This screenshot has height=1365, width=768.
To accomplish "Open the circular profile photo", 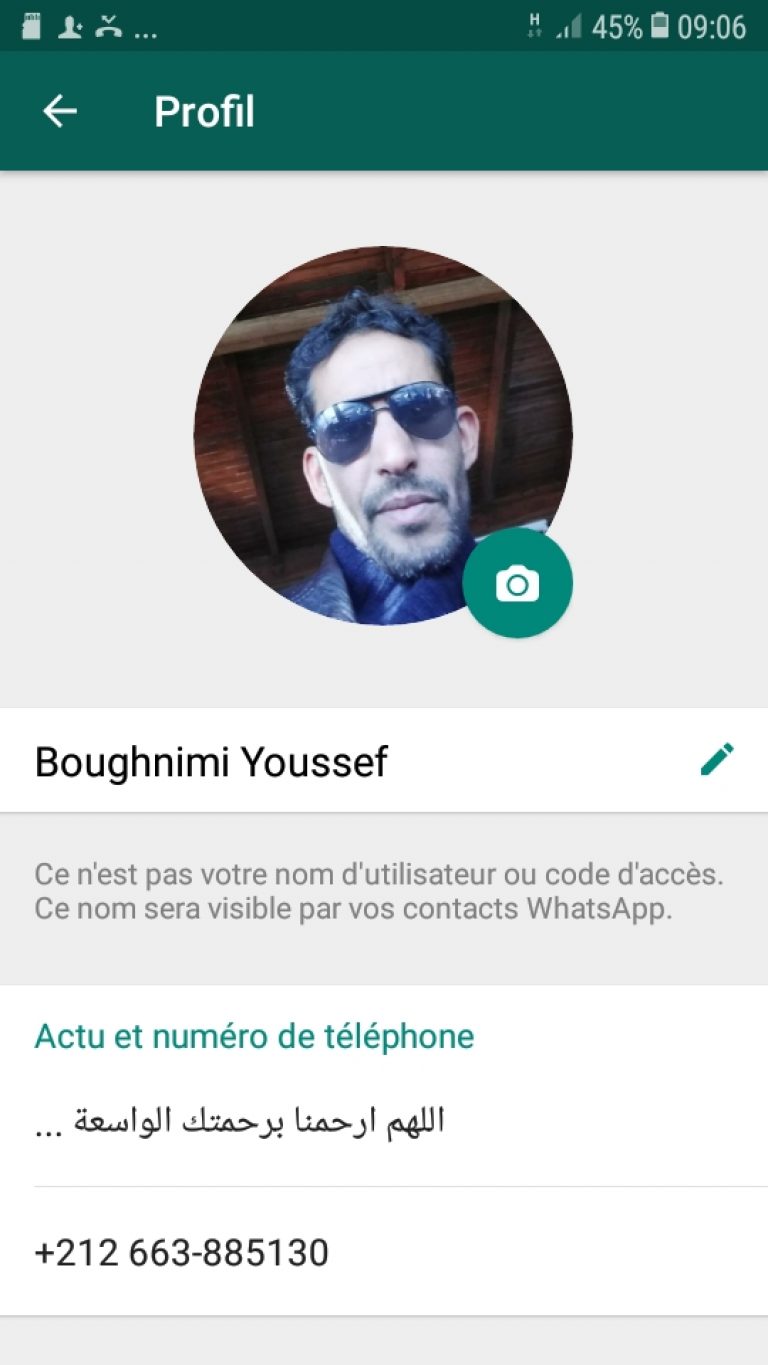I will point(383,436).
